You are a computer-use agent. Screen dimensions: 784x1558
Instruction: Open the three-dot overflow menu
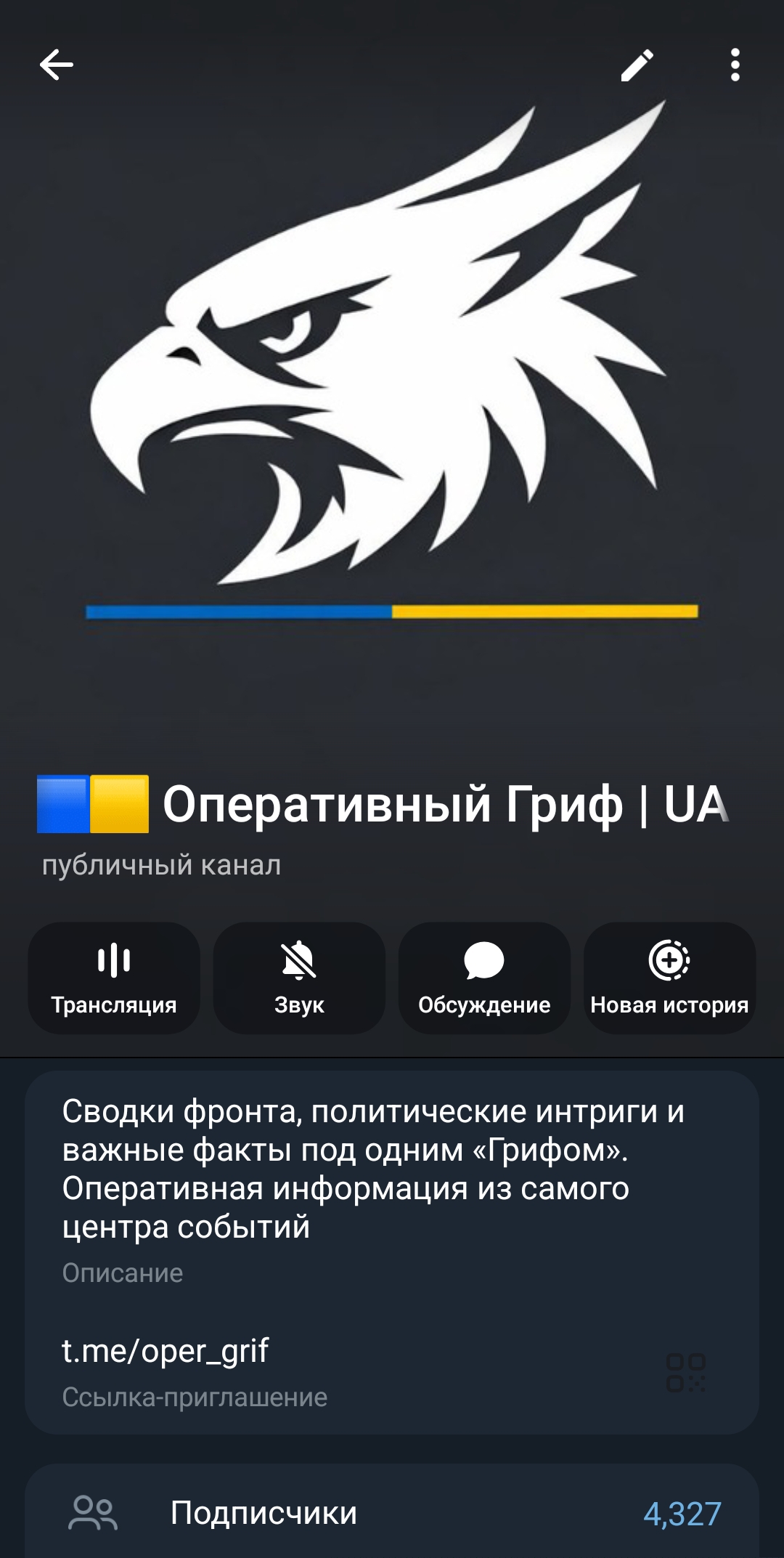click(x=735, y=65)
